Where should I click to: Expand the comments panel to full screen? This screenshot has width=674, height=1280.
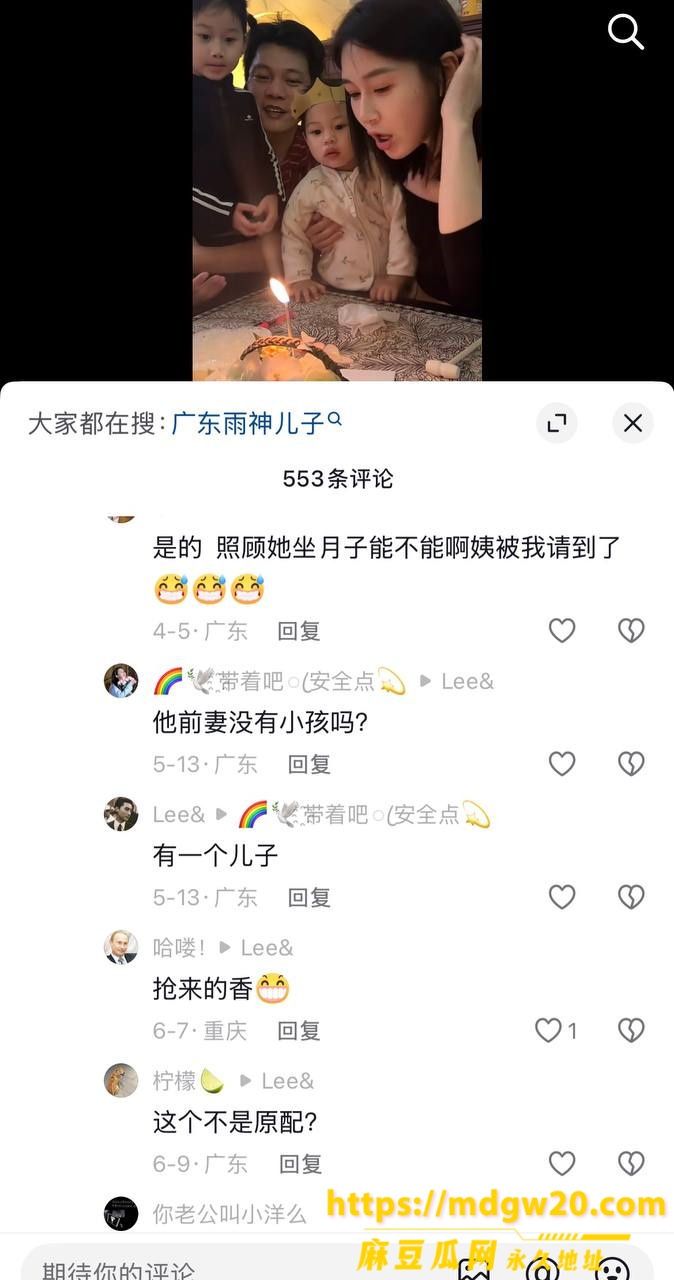pos(557,423)
